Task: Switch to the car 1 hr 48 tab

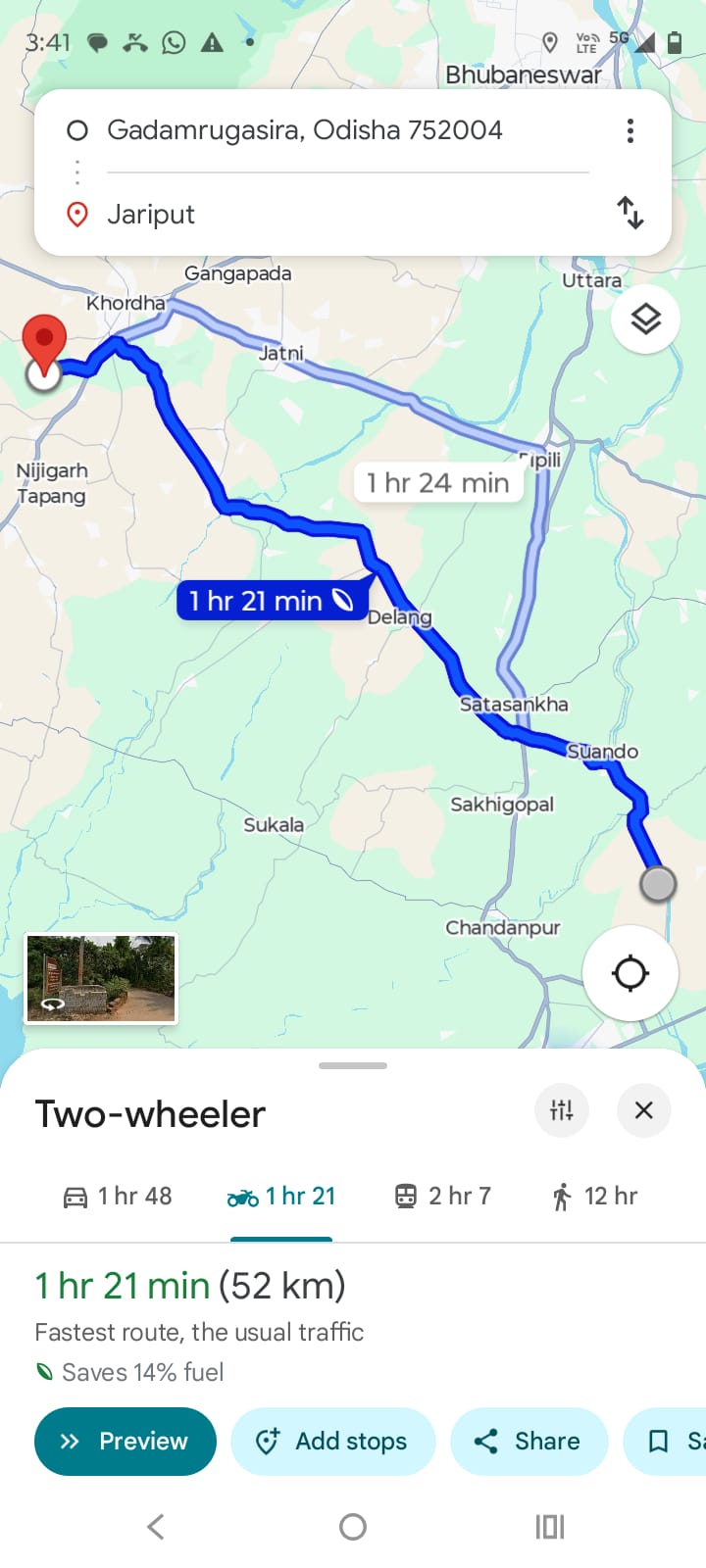Action: coord(118,1196)
